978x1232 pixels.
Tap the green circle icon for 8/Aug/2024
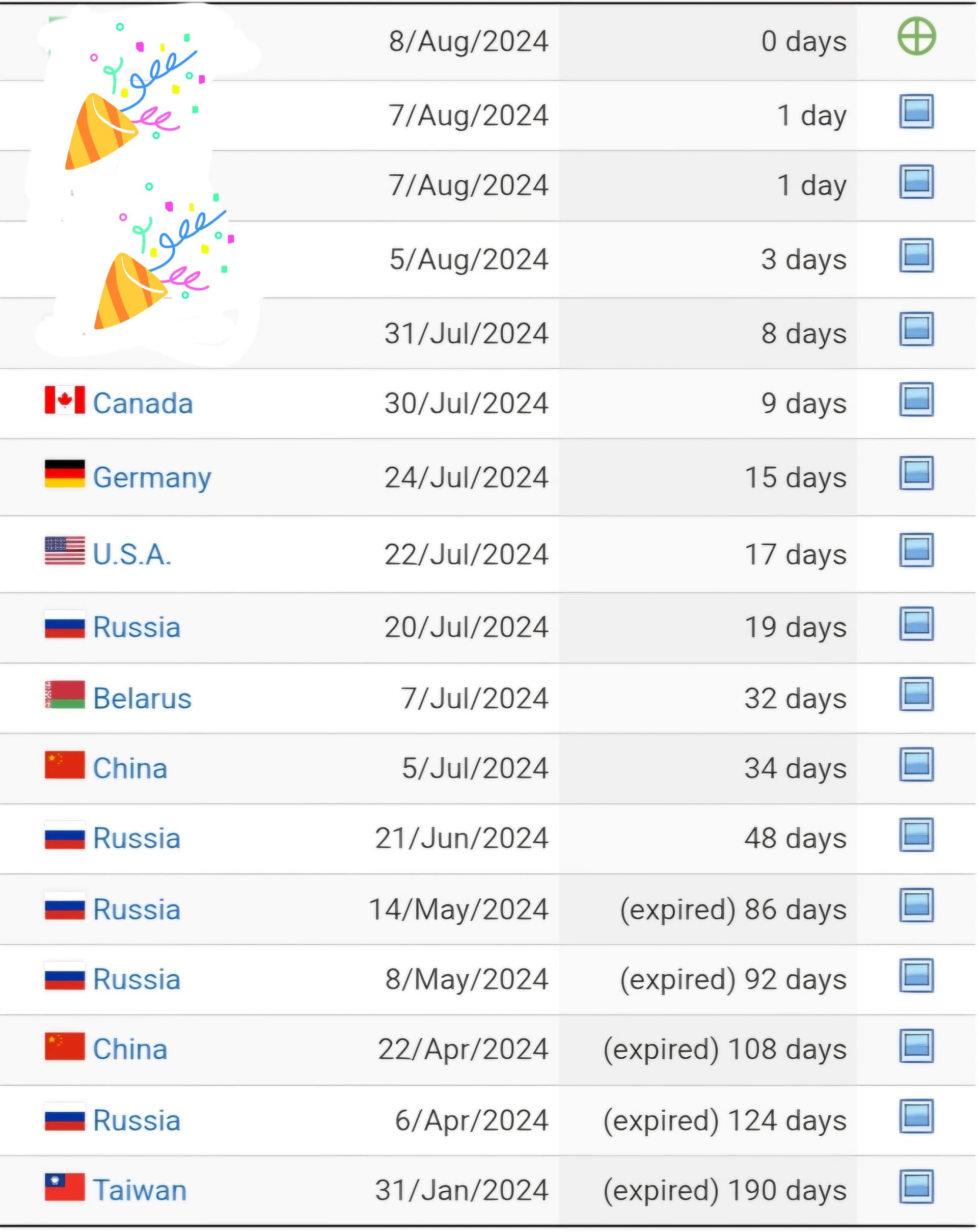[x=916, y=36]
